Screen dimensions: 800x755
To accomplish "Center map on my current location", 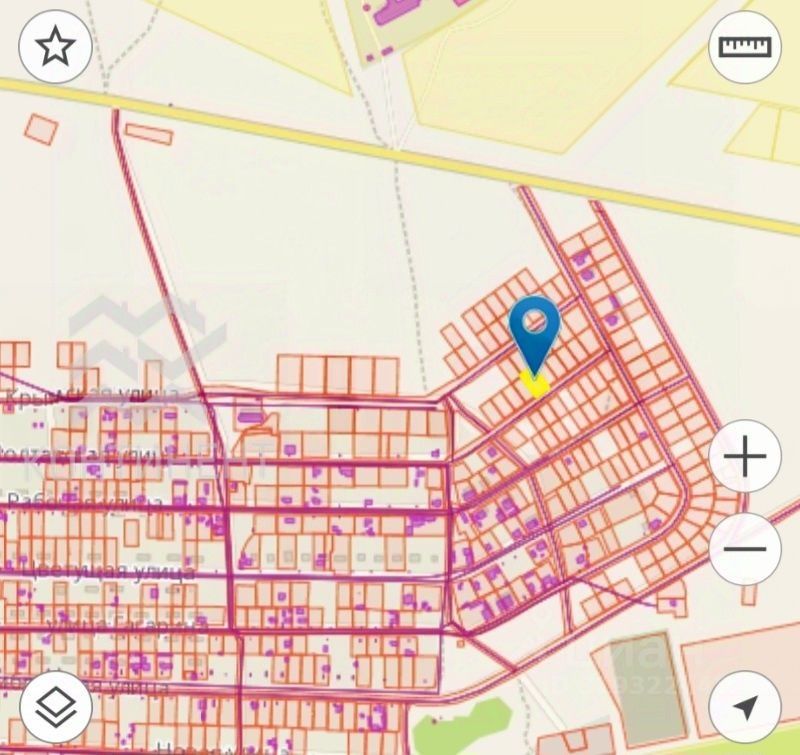I will [x=745, y=707].
